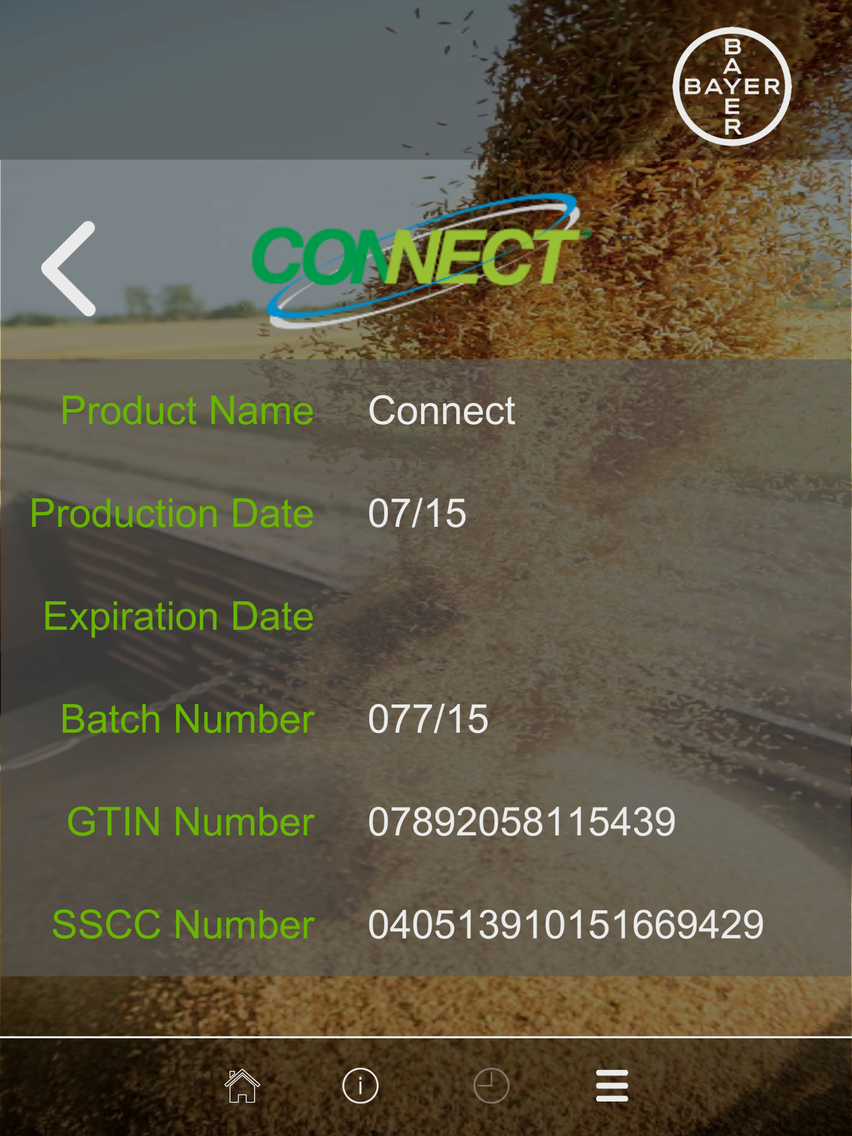
Task: Collapse the product information panel
Action: pyautogui.click(x=426, y=665)
